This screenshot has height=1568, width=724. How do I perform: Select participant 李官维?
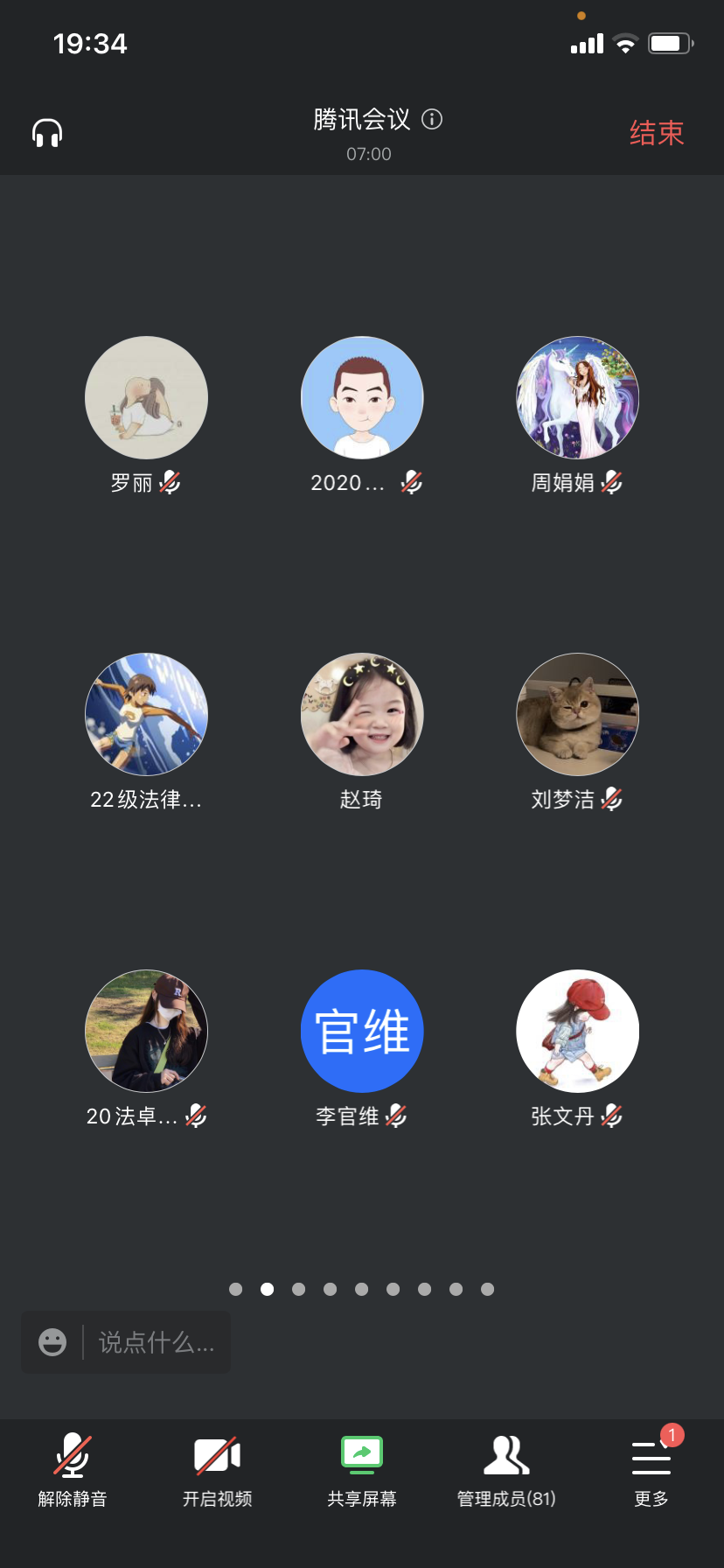pos(362,1032)
